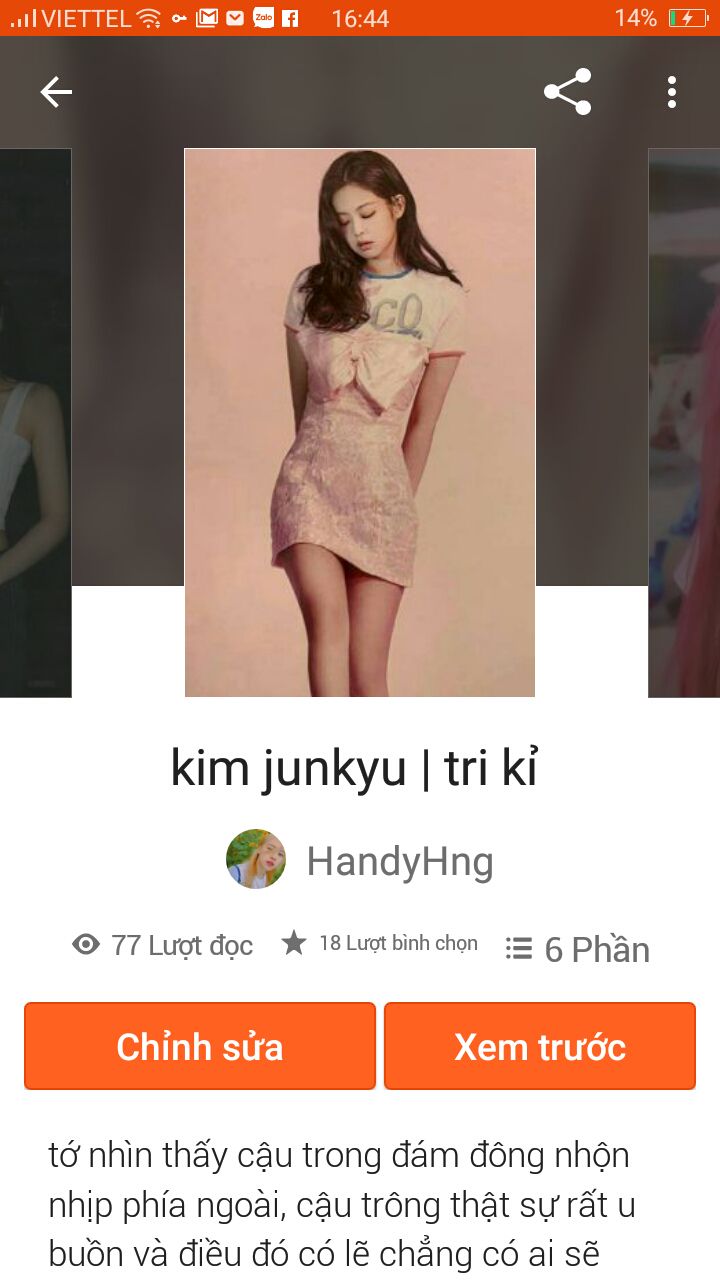Select the previous story cover on the left
The width and height of the screenshot is (720, 1280).
[x=34, y=422]
